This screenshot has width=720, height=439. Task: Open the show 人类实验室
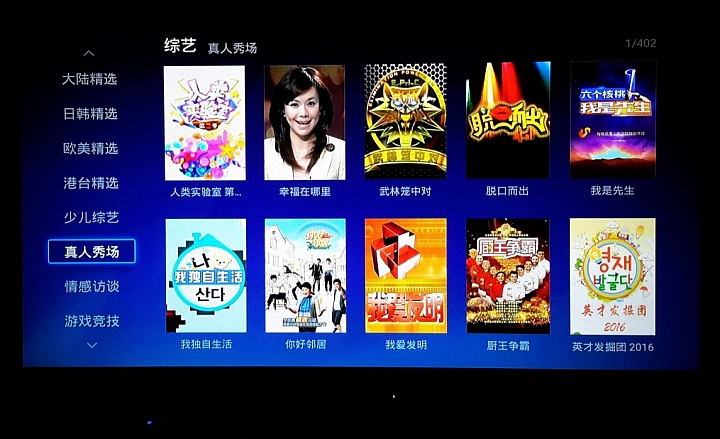coord(205,122)
